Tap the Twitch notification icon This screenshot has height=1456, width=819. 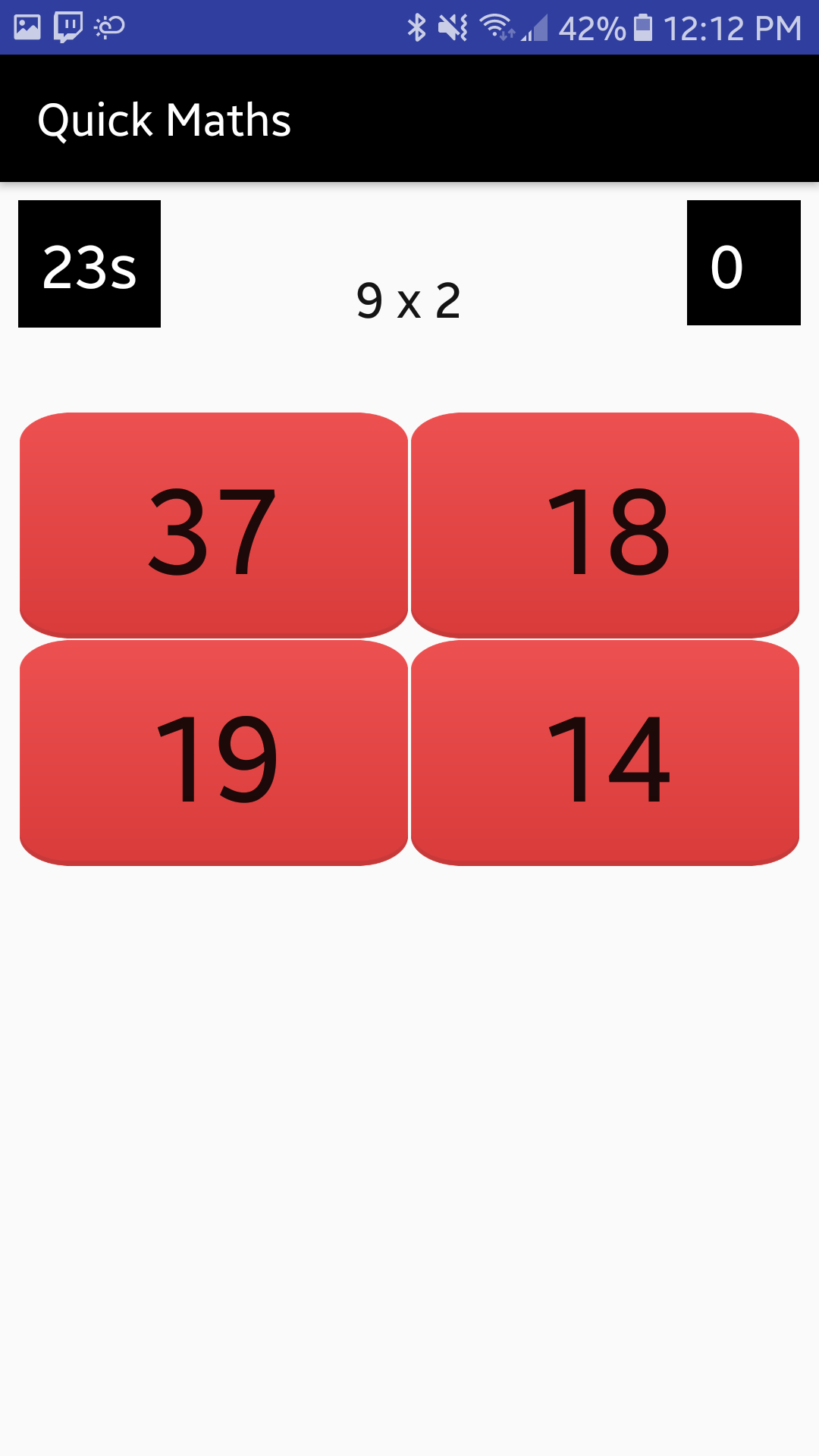tap(67, 25)
